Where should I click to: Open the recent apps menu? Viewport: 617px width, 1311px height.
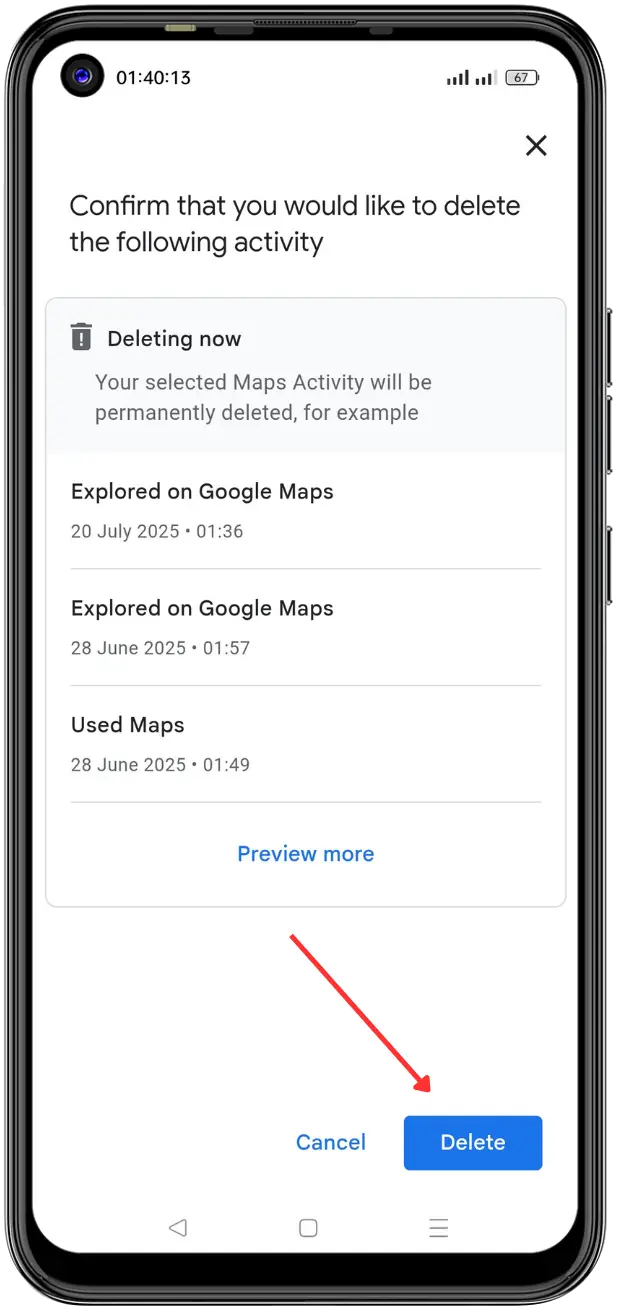tap(438, 1228)
